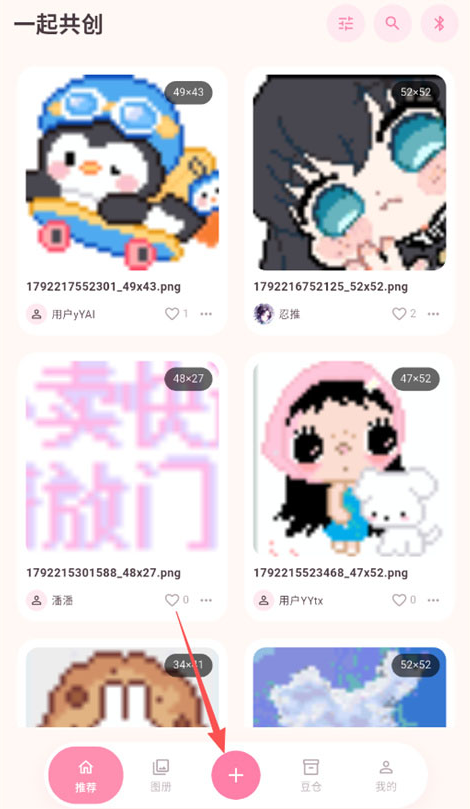Open the filter settings icon
This screenshot has height=809, width=470.
(x=346, y=23)
